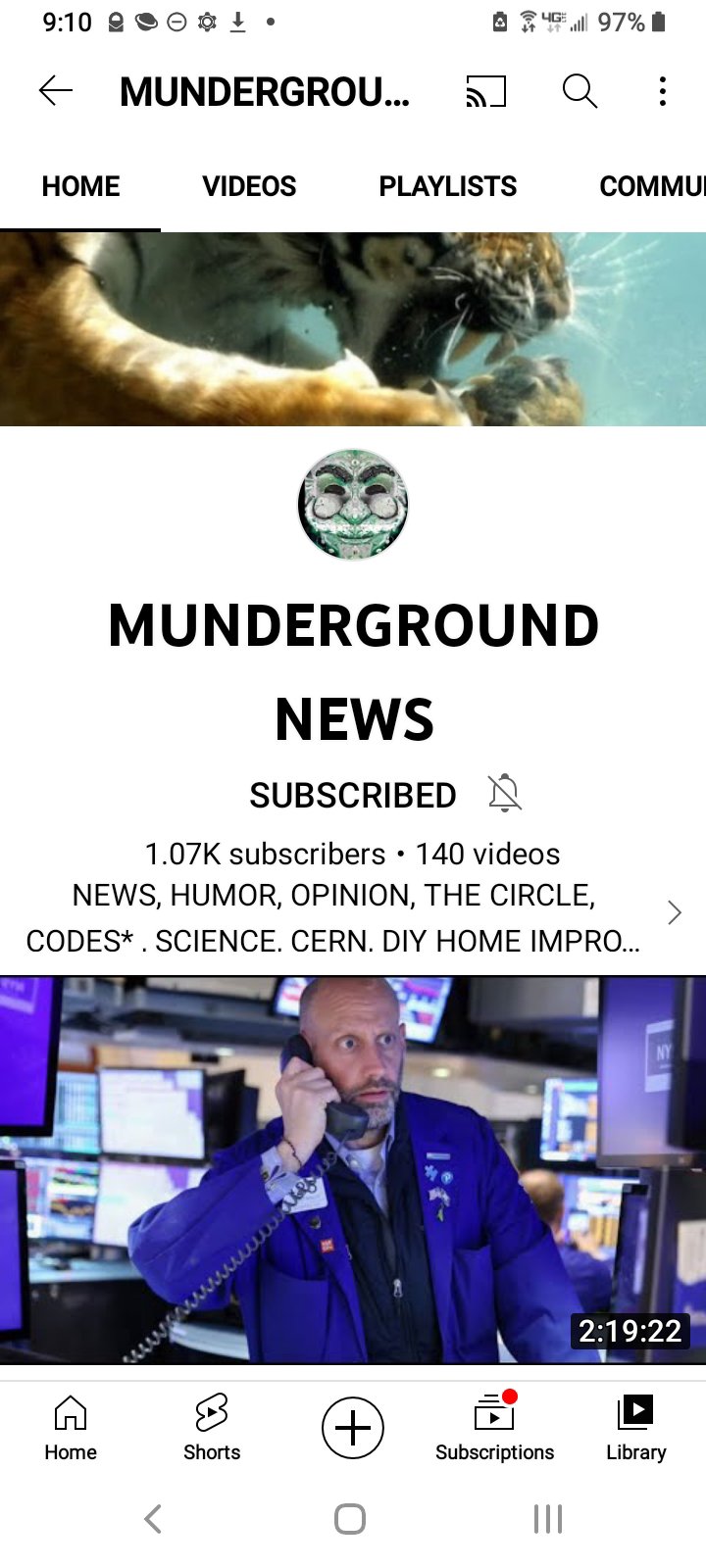The height and width of the screenshot is (1568, 706).
Task: Go back using the top arrow
Action: tap(56, 91)
